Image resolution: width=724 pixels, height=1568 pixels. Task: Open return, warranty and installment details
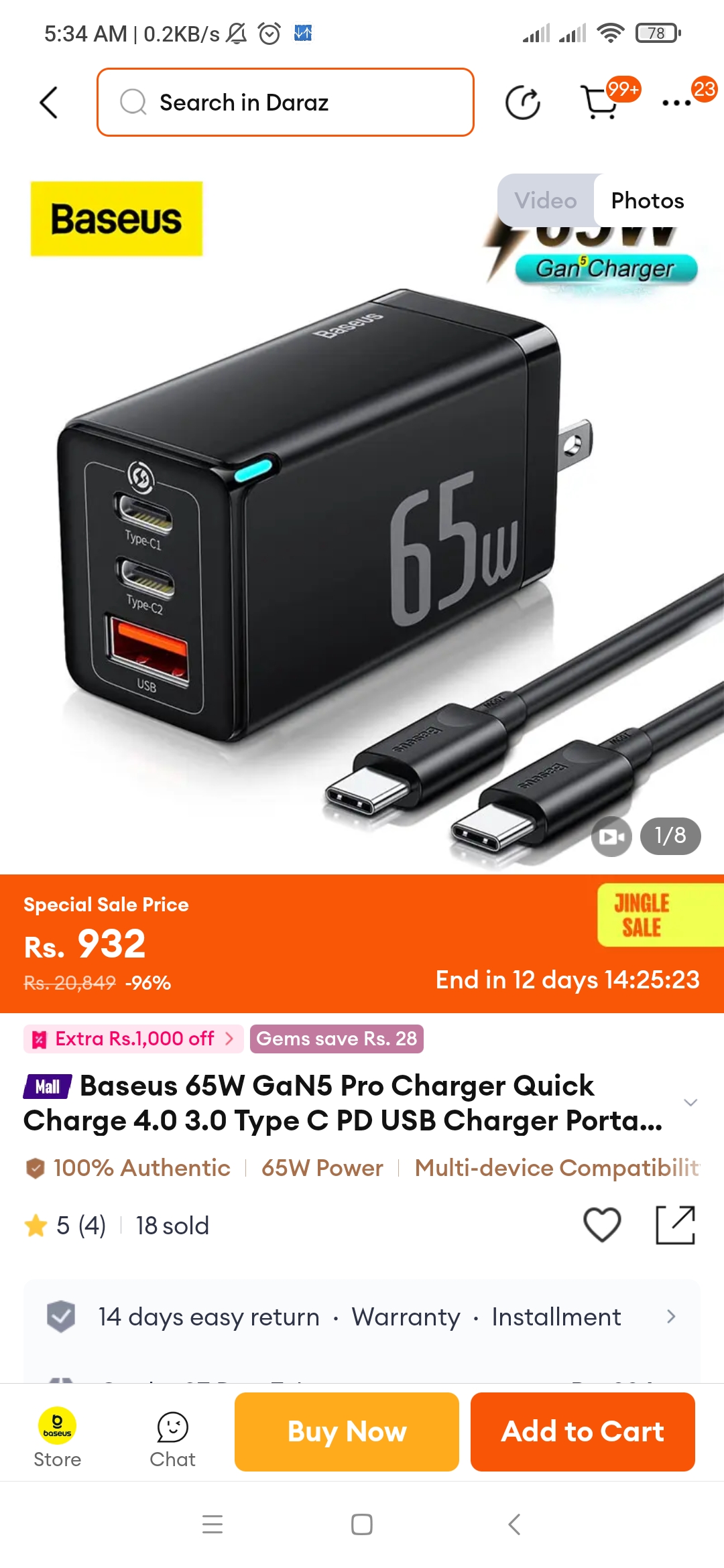[x=362, y=1317]
